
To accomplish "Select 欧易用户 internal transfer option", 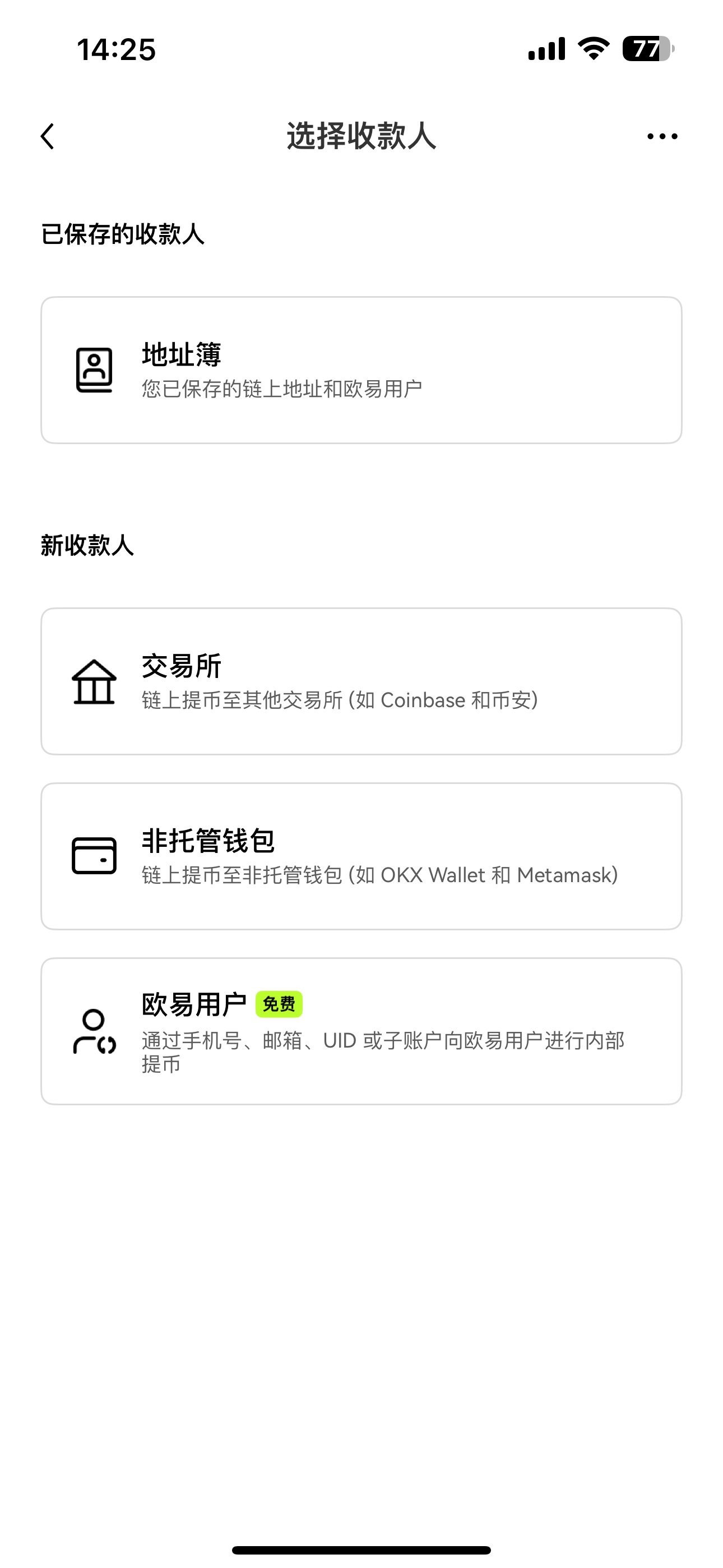I will point(361,1031).
